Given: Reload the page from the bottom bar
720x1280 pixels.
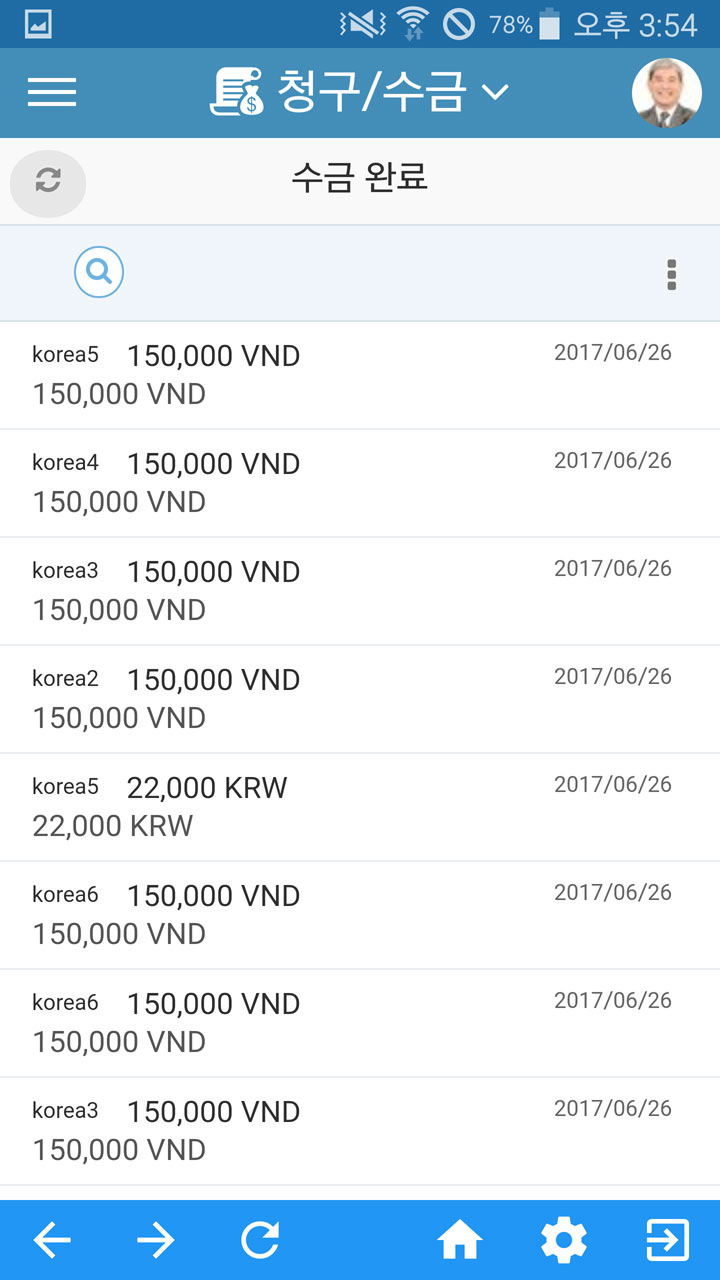Looking at the screenshot, I should coord(260,1241).
